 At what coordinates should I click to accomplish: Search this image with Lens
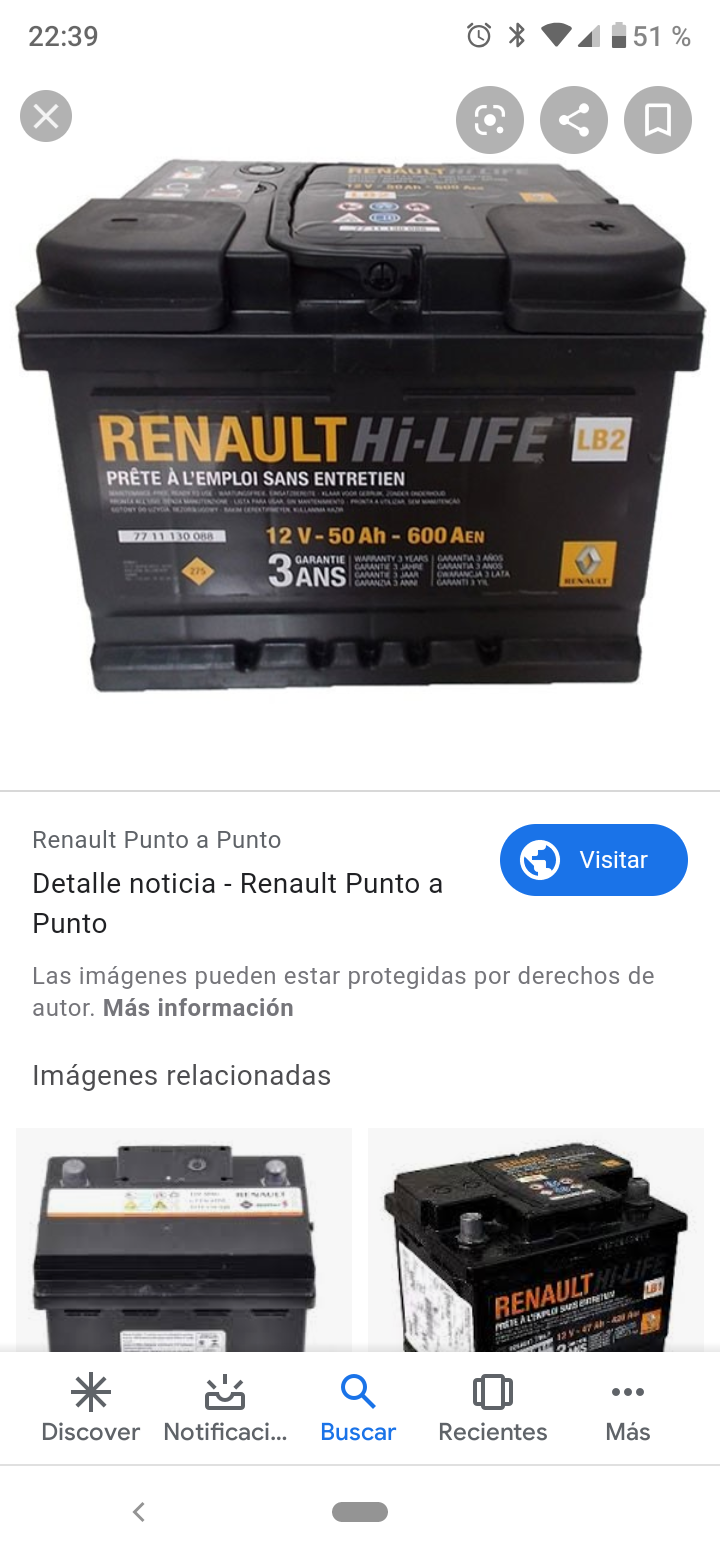click(490, 120)
